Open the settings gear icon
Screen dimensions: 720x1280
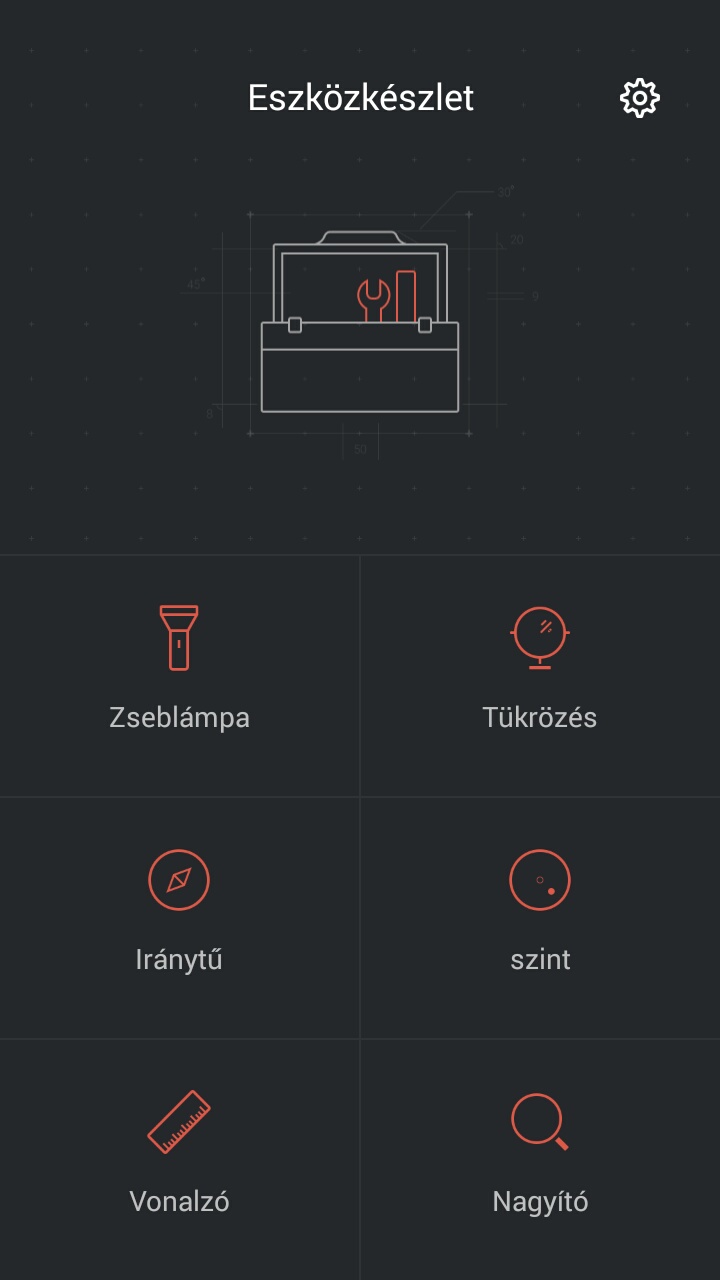(x=640, y=98)
